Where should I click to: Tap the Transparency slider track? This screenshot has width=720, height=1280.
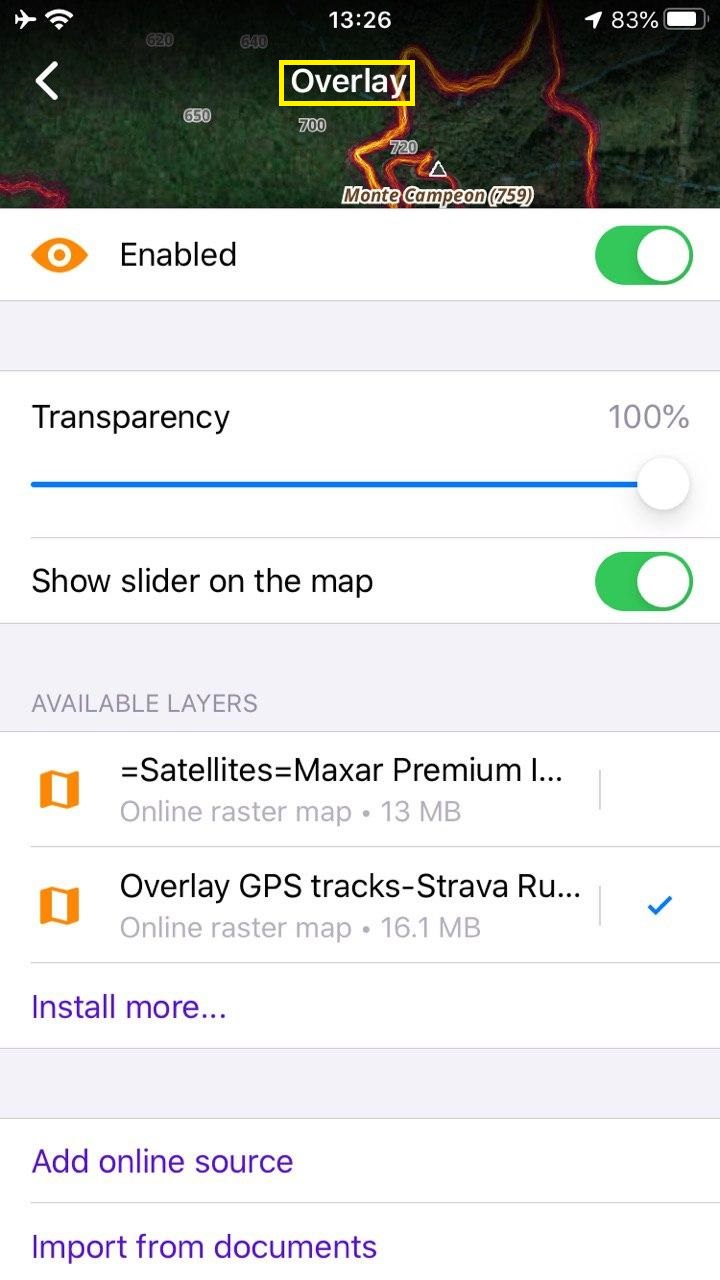pos(330,484)
